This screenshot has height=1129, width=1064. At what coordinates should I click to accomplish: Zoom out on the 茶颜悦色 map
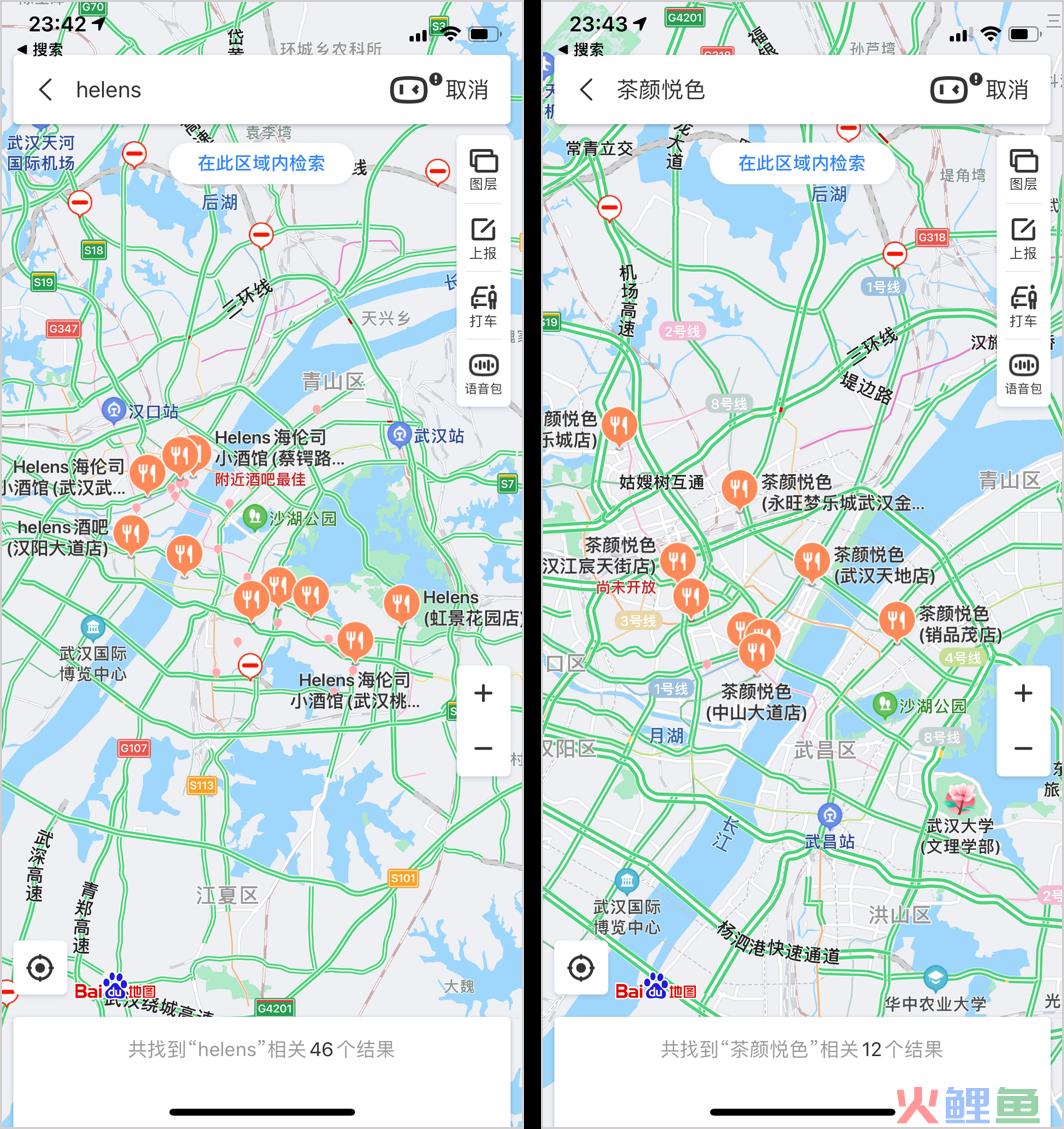[x=1023, y=748]
